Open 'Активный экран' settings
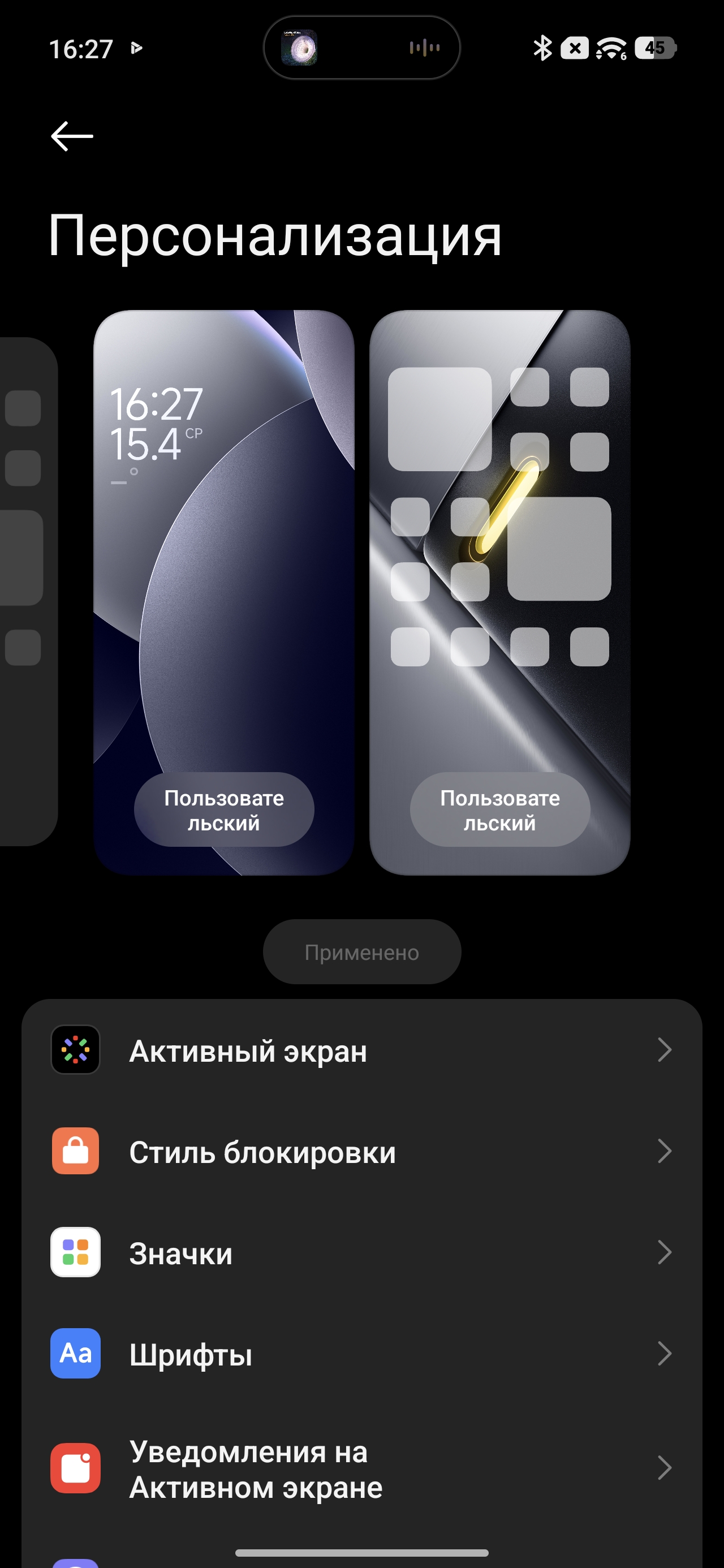This screenshot has width=724, height=1568. [361, 1050]
